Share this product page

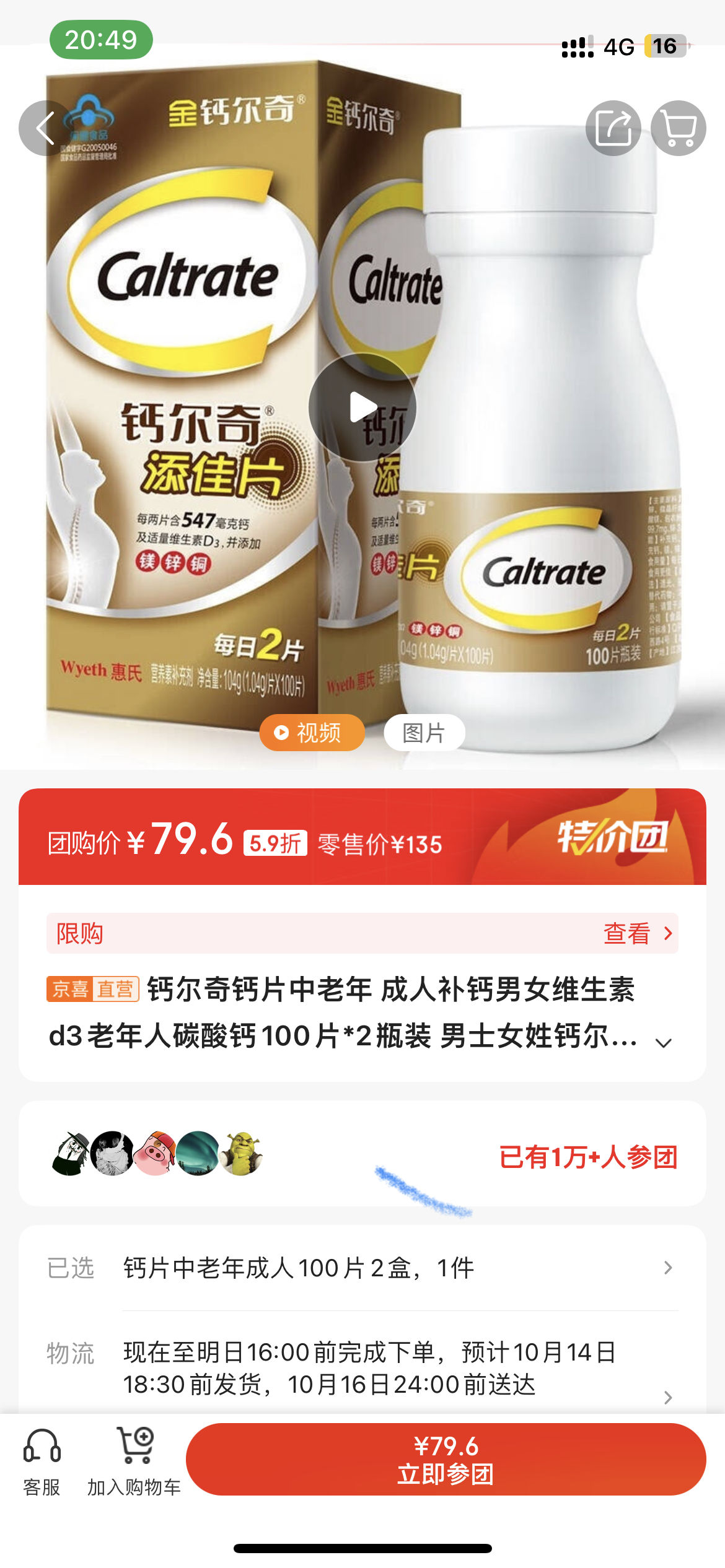(x=613, y=128)
